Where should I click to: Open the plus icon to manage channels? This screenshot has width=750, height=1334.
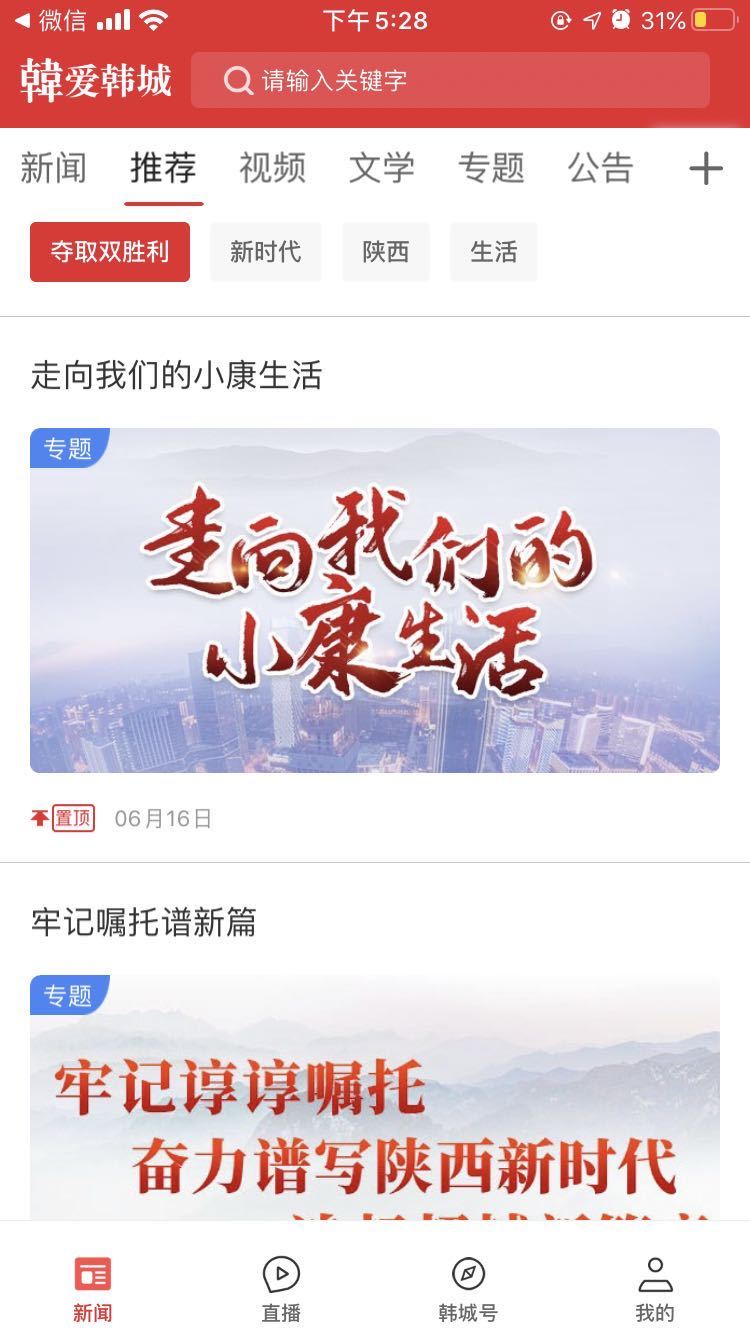705,168
